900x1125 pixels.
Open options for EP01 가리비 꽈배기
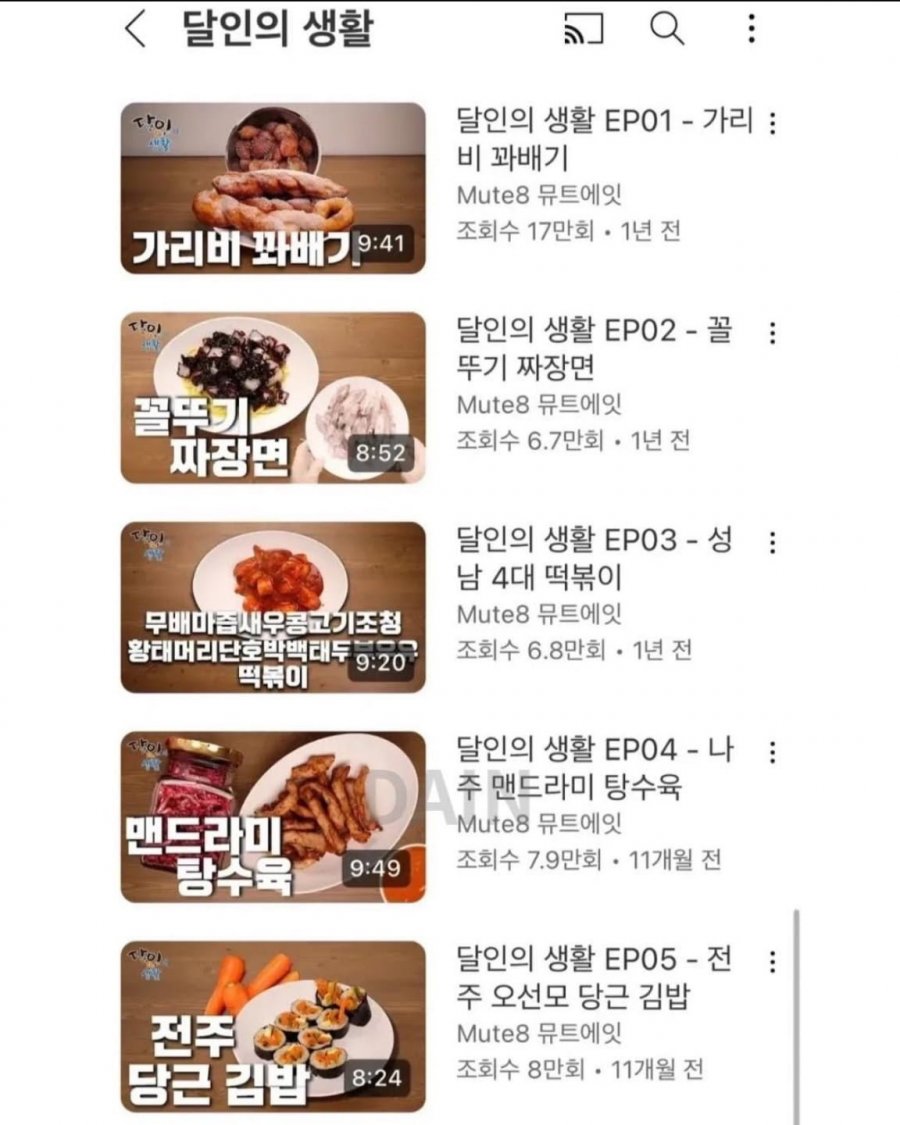click(772, 123)
